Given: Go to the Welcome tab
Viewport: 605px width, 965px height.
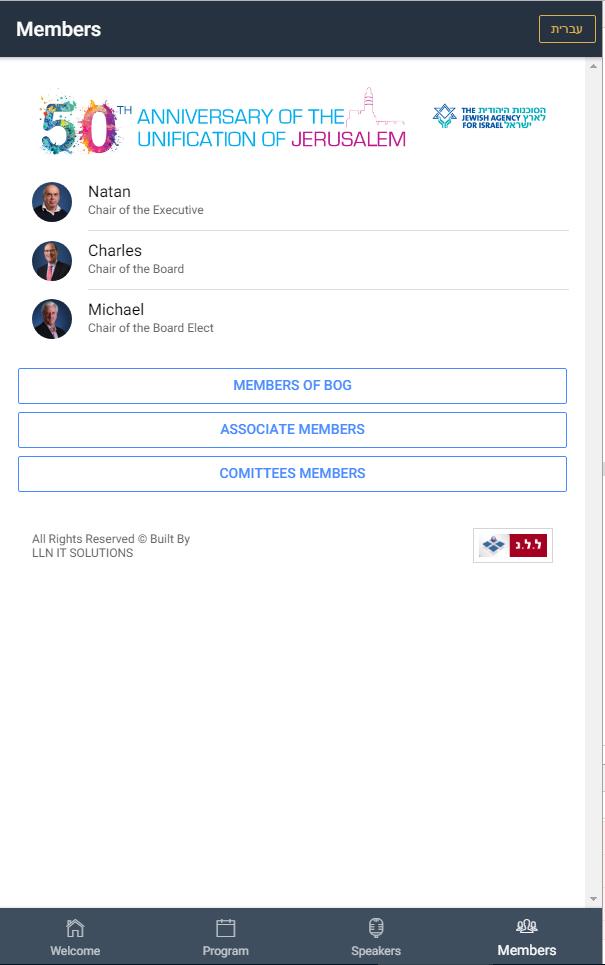Looking at the screenshot, I should click(75, 938).
